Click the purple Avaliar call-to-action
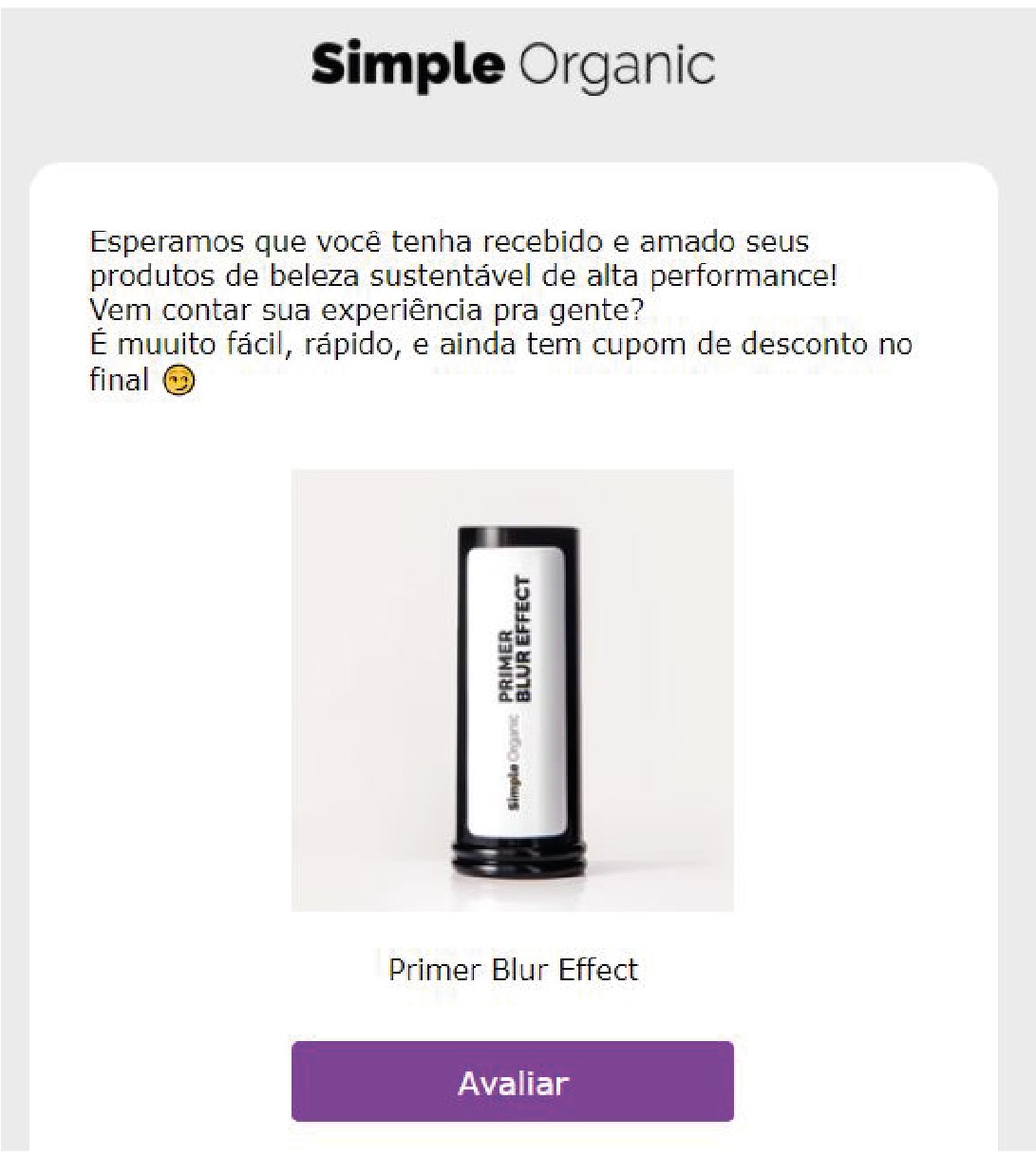Image resolution: width=1036 pixels, height=1156 pixels. pos(513,1081)
